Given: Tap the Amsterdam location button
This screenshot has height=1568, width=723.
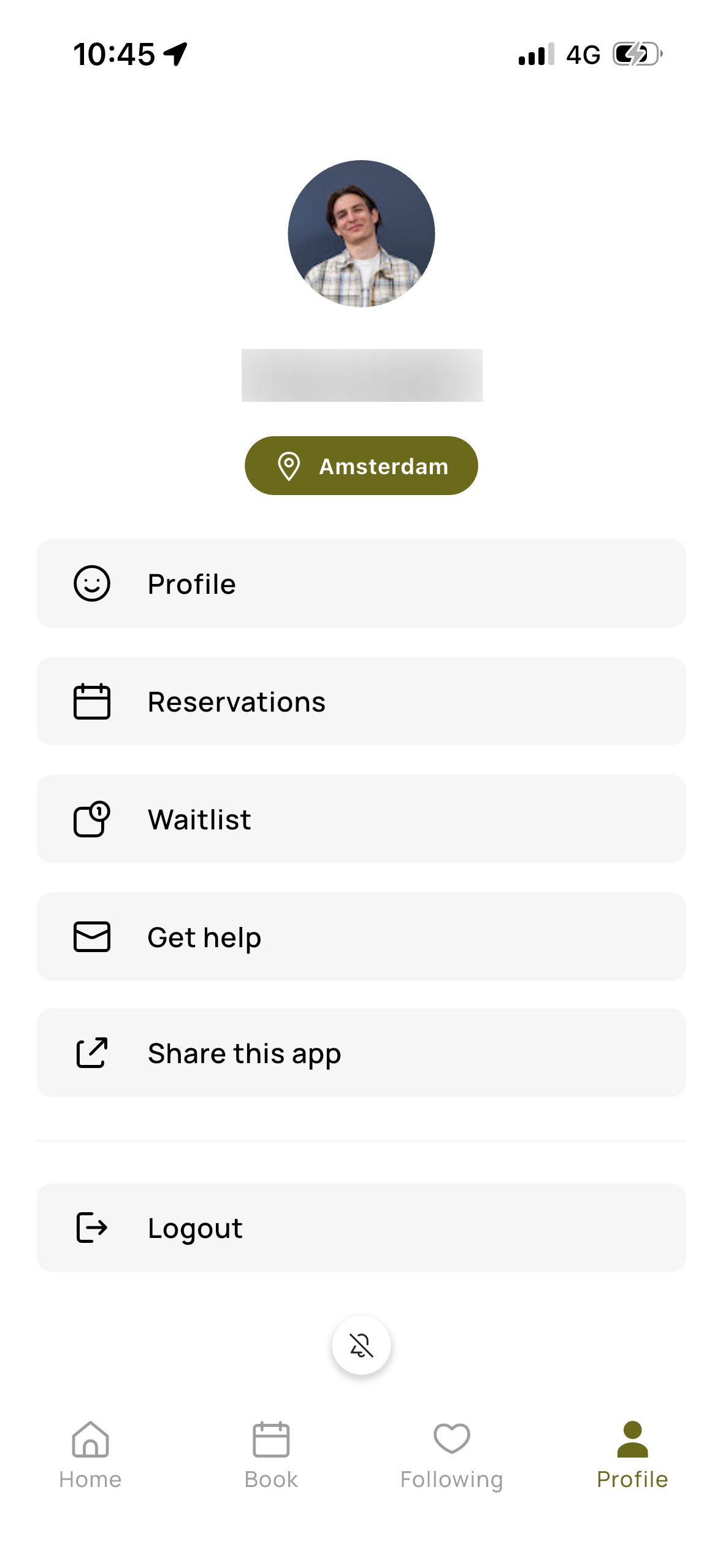Looking at the screenshot, I should 361,466.
